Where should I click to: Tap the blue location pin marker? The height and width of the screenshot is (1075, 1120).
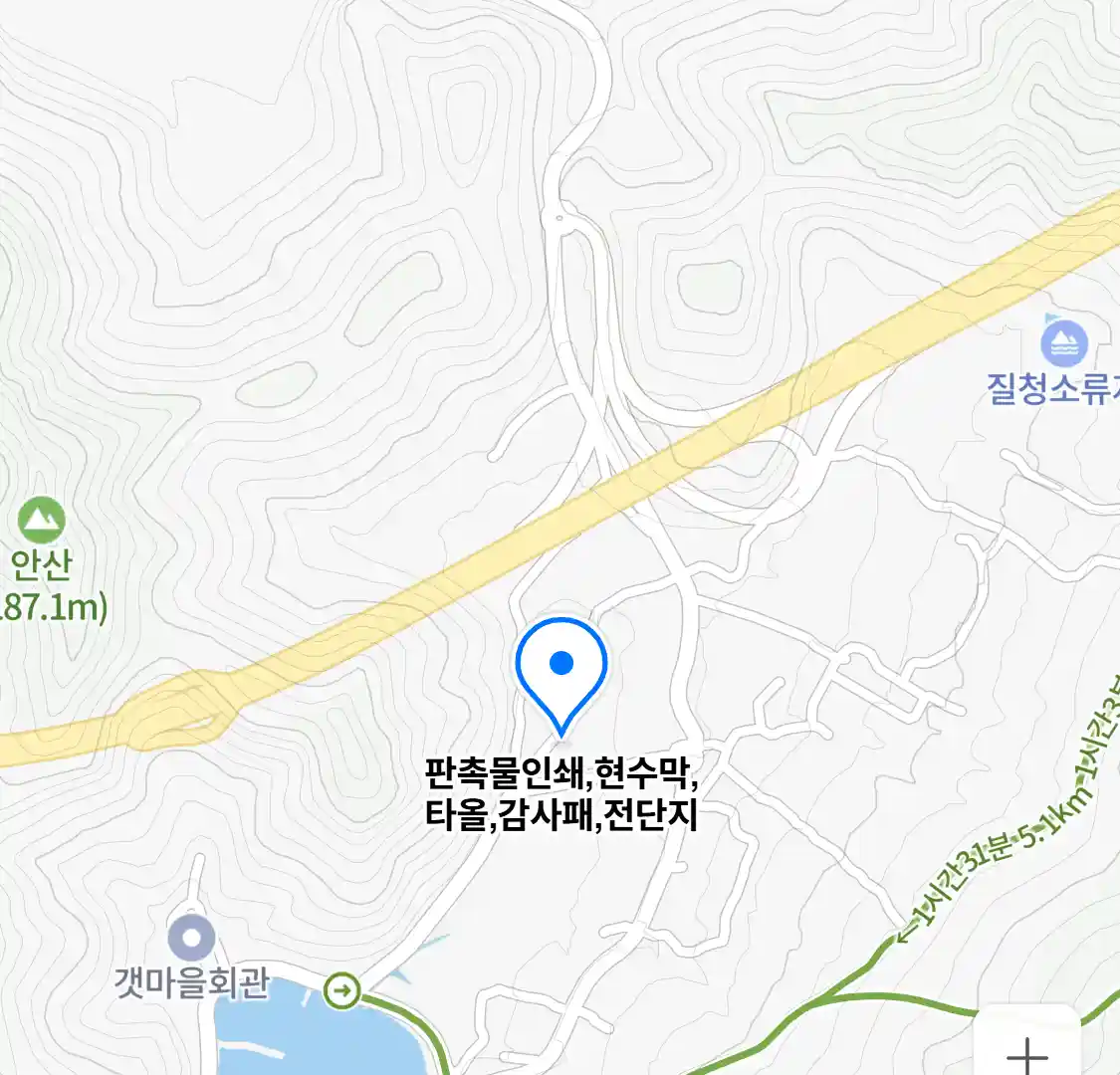point(561,667)
